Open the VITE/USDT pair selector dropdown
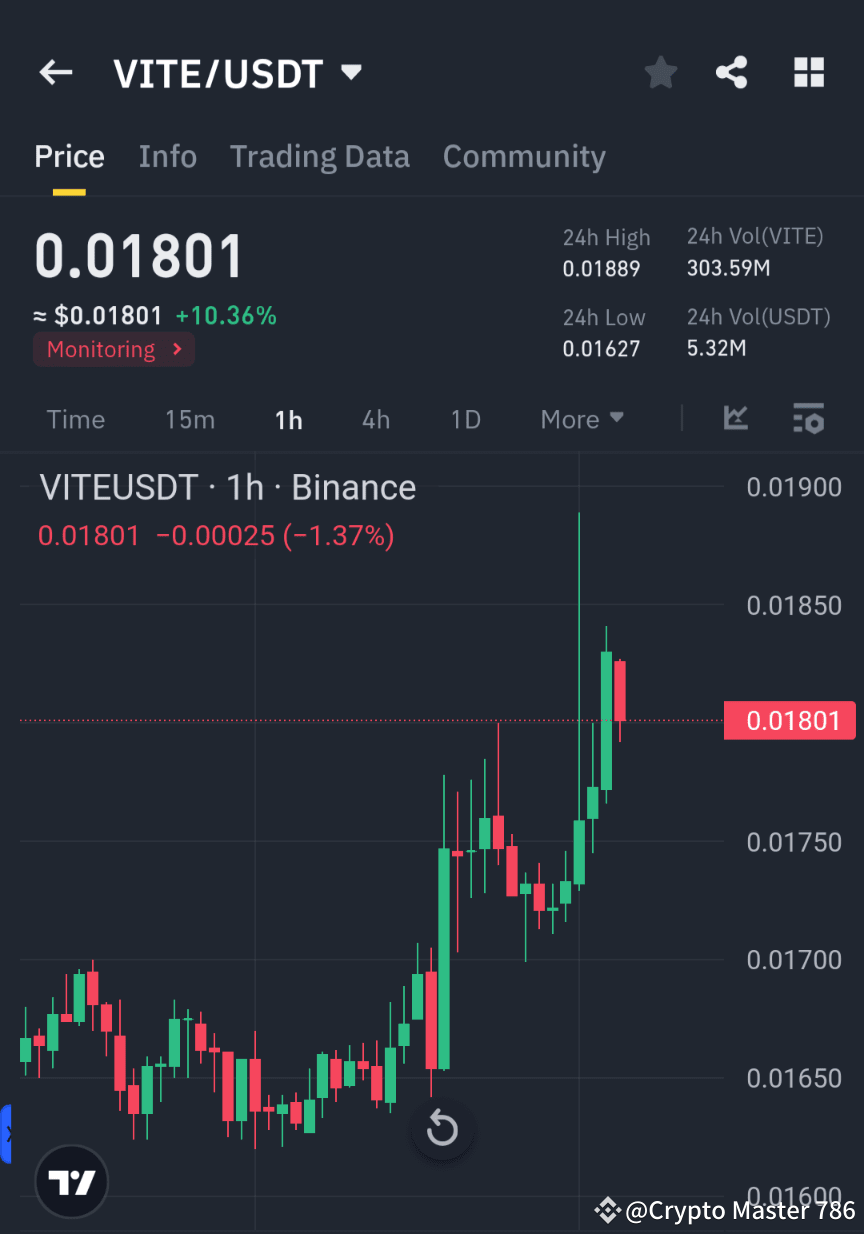Viewport: 864px width, 1234px height. pos(238,72)
